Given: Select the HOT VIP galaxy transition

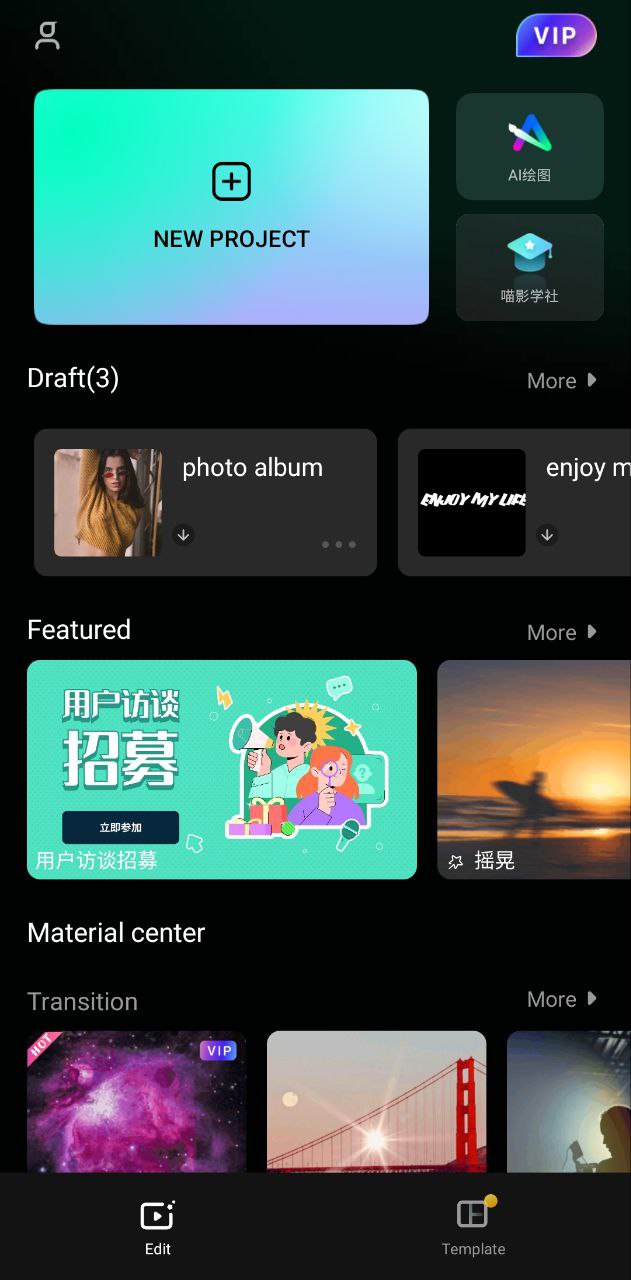Looking at the screenshot, I should click(x=137, y=1100).
